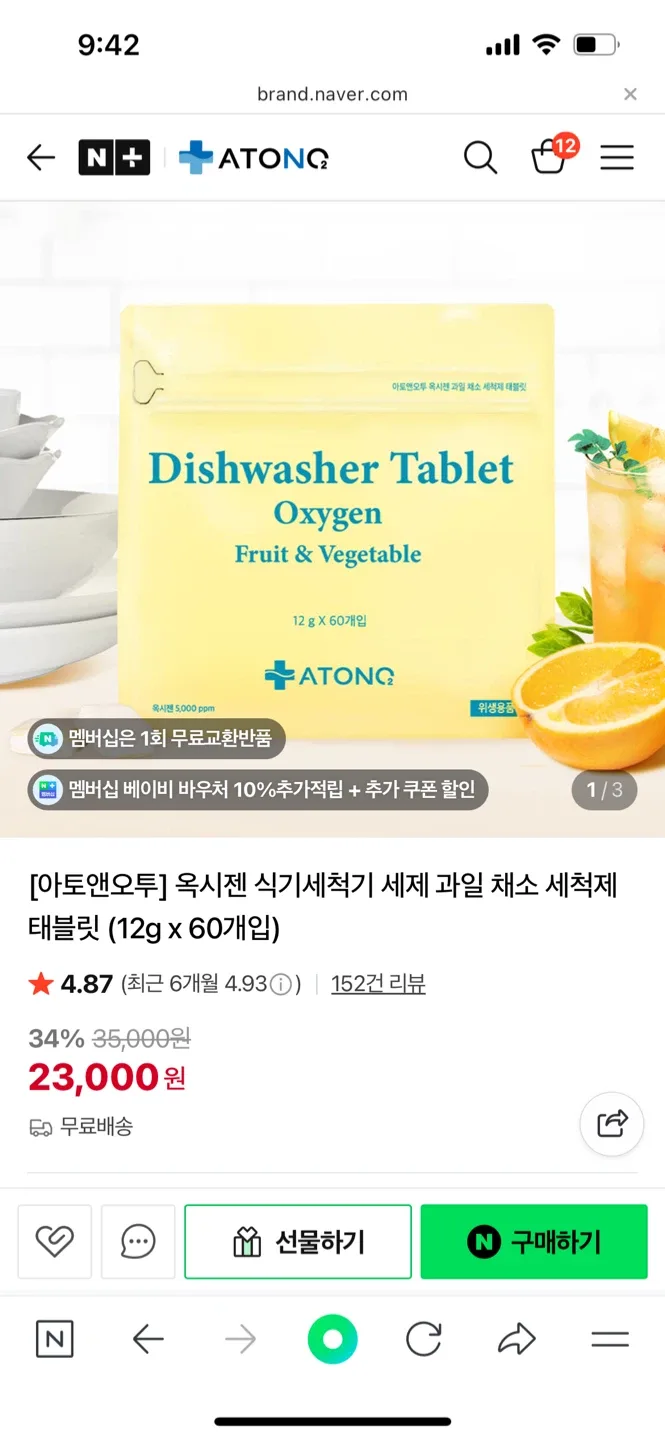Close the in-app browser page

(630, 94)
